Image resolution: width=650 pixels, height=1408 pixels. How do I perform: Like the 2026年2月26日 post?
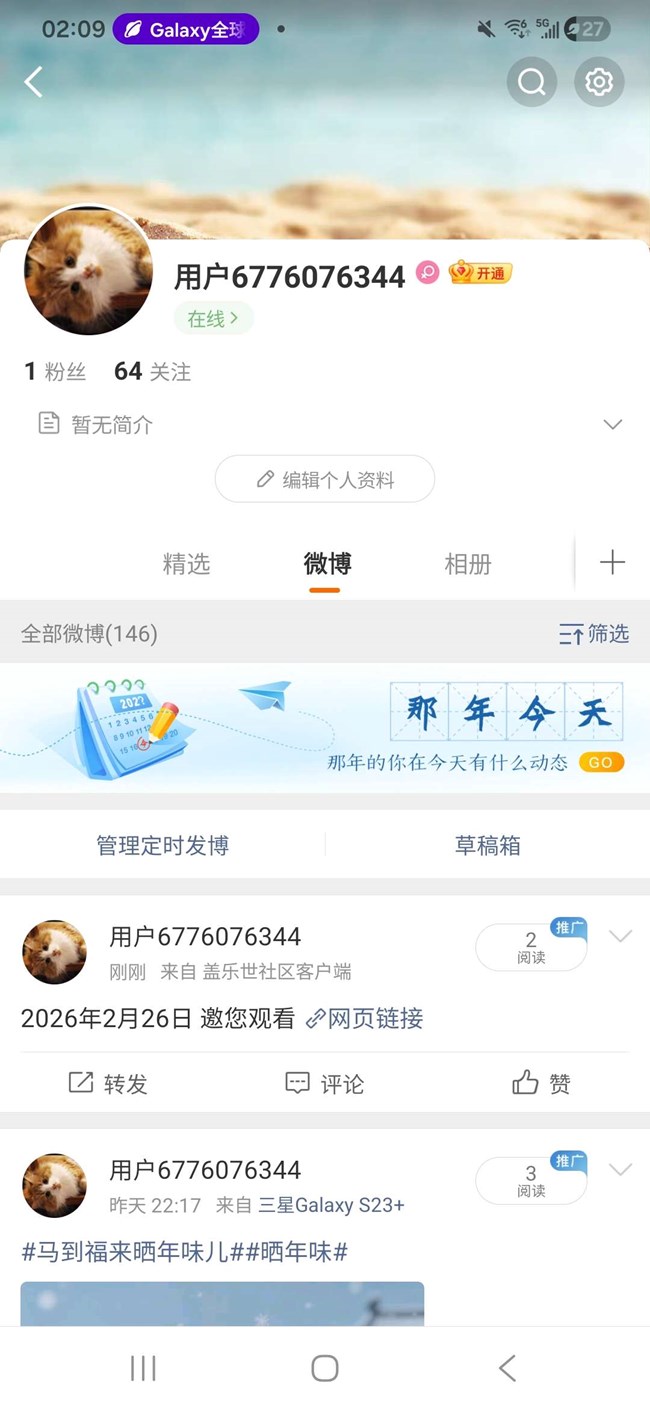pos(540,1083)
